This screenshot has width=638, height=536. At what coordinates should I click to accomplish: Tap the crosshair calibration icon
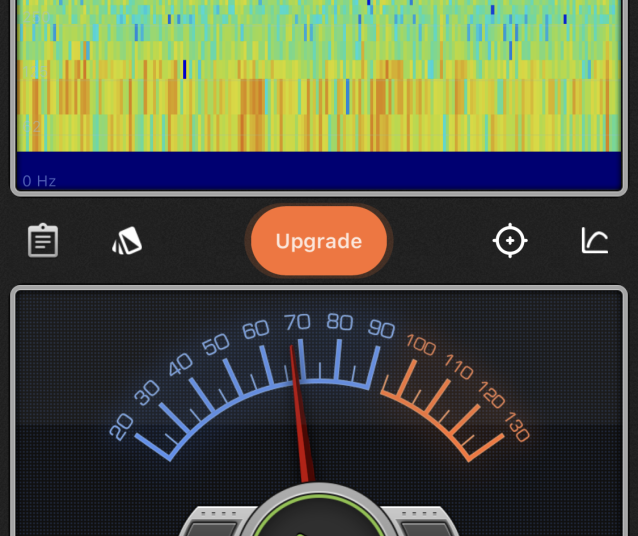[510, 241]
